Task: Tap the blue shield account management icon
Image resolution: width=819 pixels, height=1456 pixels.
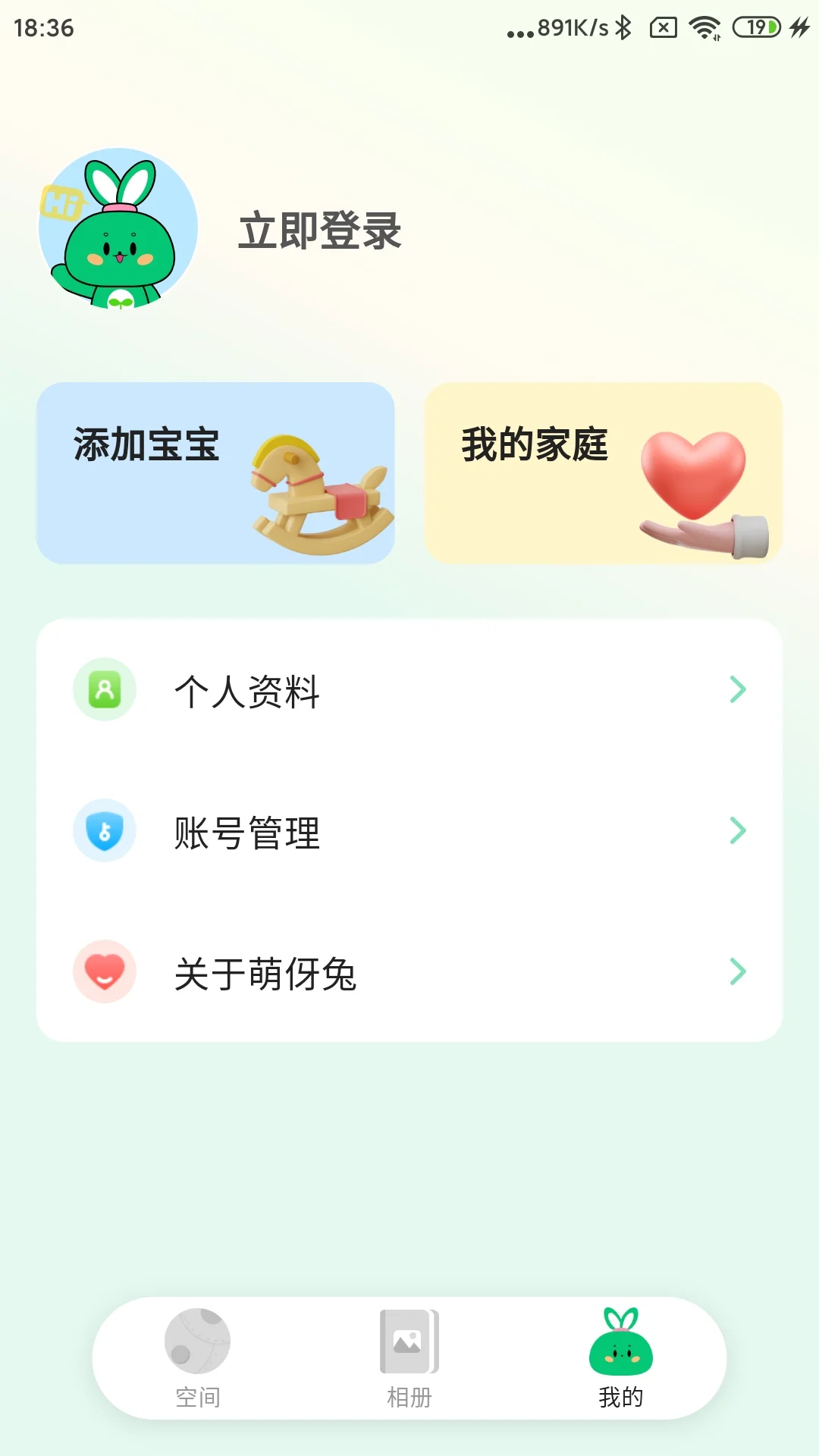Action: [105, 831]
